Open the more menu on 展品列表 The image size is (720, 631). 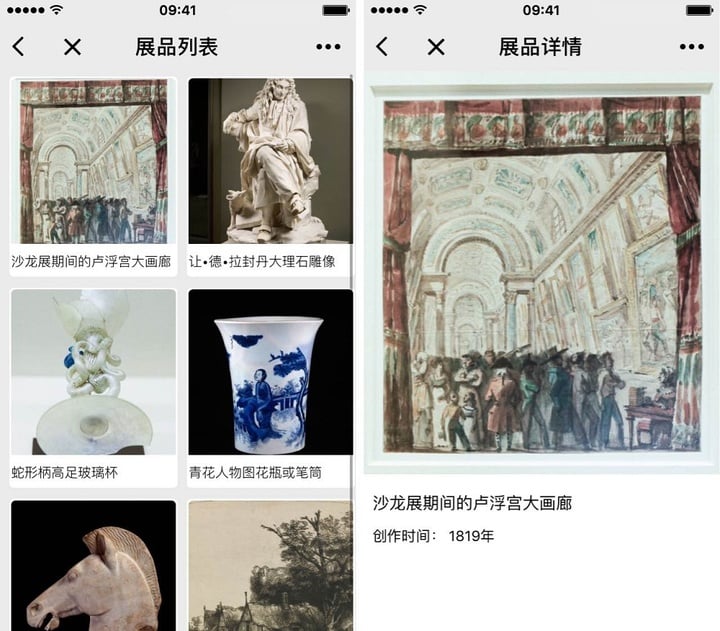point(328,47)
